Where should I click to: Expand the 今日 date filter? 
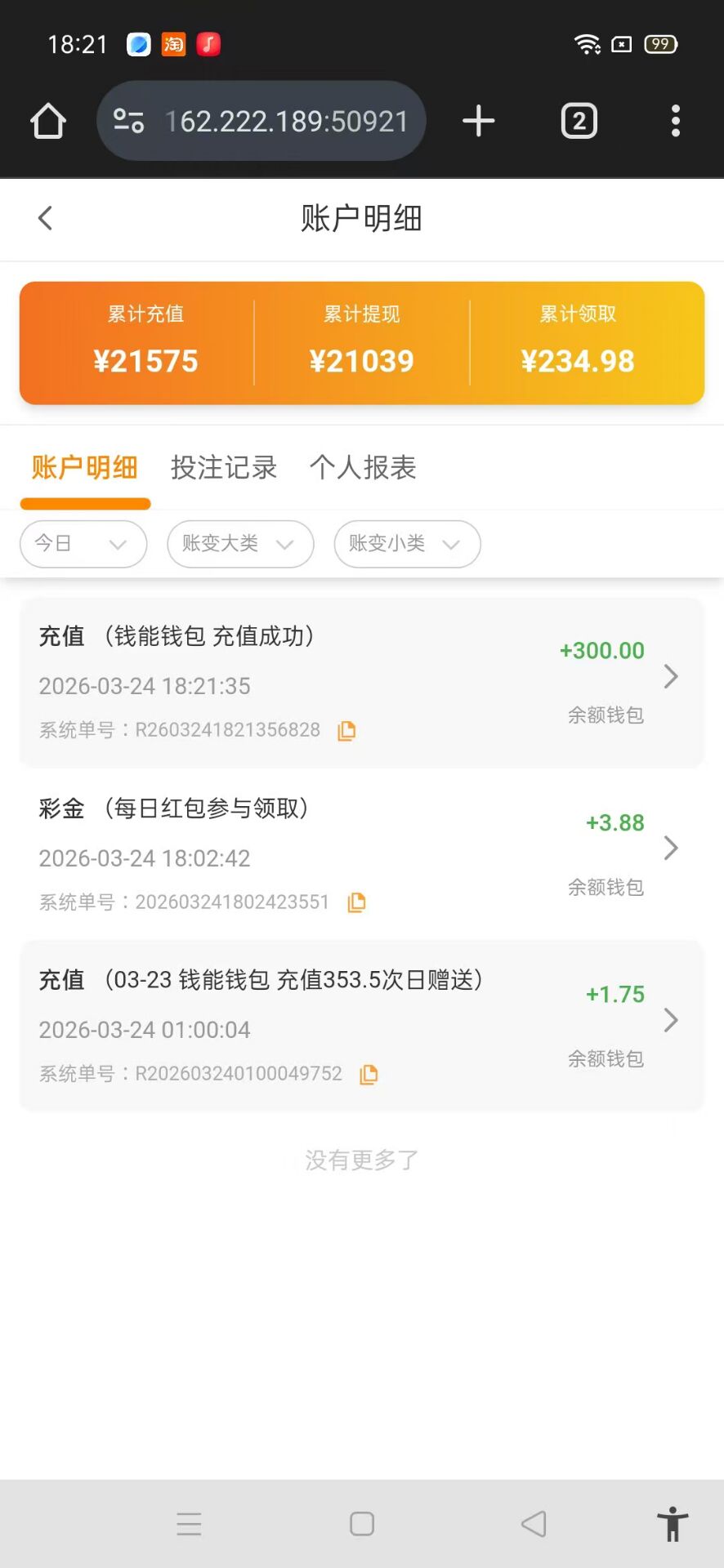pyautogui.click(x=83, y=544)
